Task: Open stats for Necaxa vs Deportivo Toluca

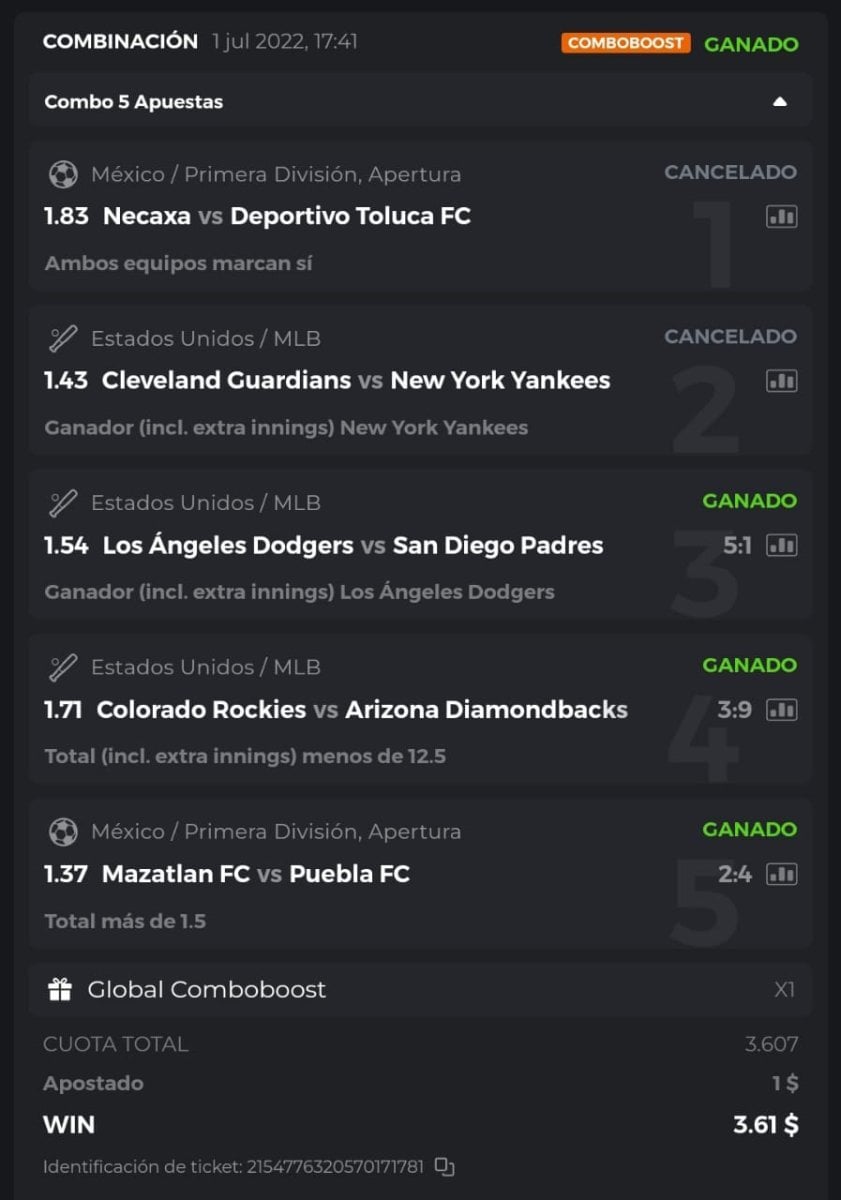Action: (x=781, y=216)
